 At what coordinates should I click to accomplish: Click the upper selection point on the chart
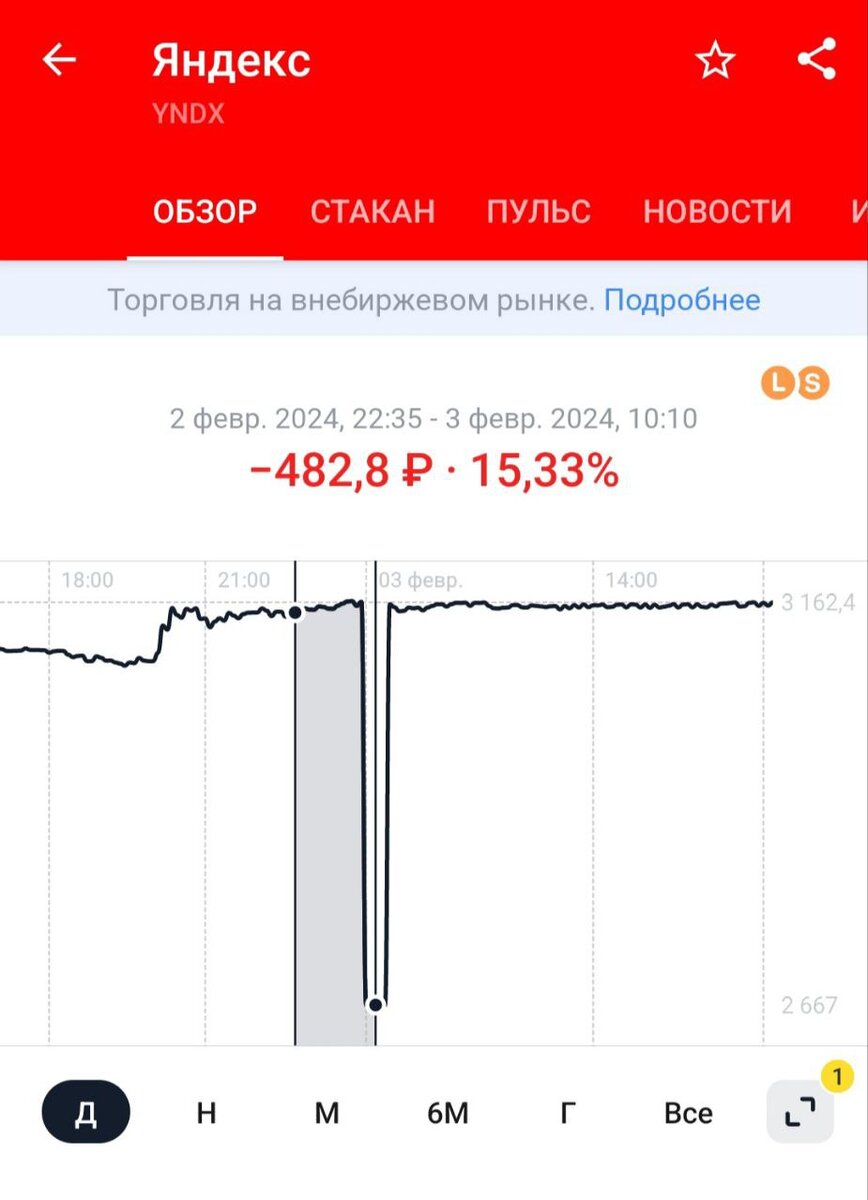(295, 611)
